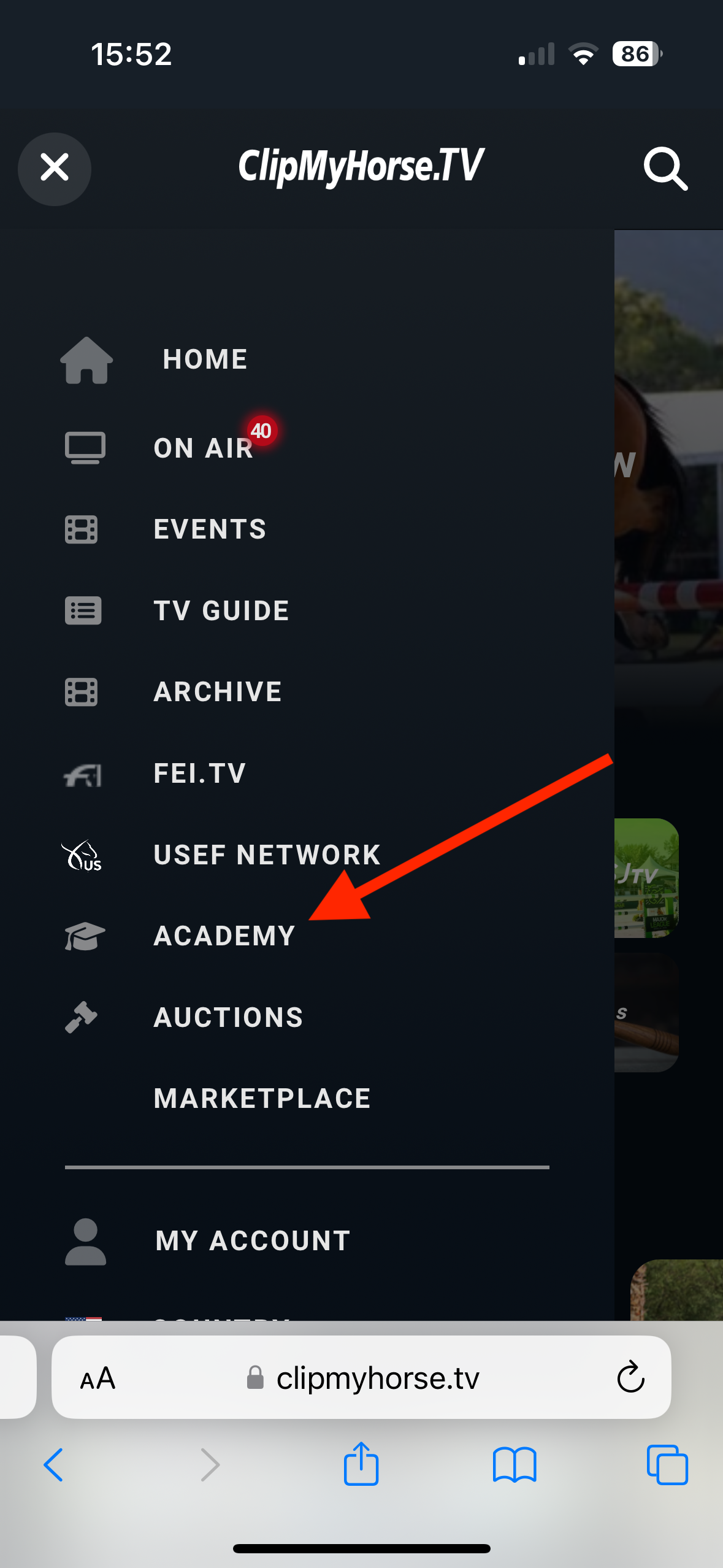The height and width of the screenshot is (1568, 723).
Task: Open search with the magnifier icon
Action: [x=666, y=169]
